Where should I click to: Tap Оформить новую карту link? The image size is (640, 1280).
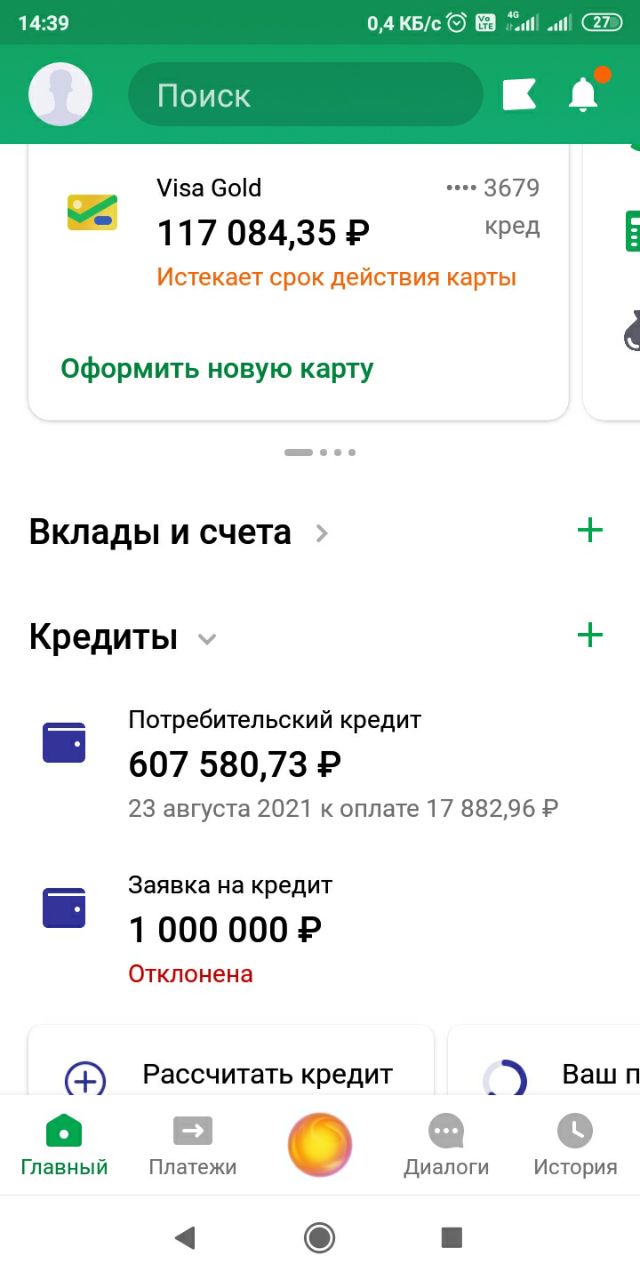(217, 369)
